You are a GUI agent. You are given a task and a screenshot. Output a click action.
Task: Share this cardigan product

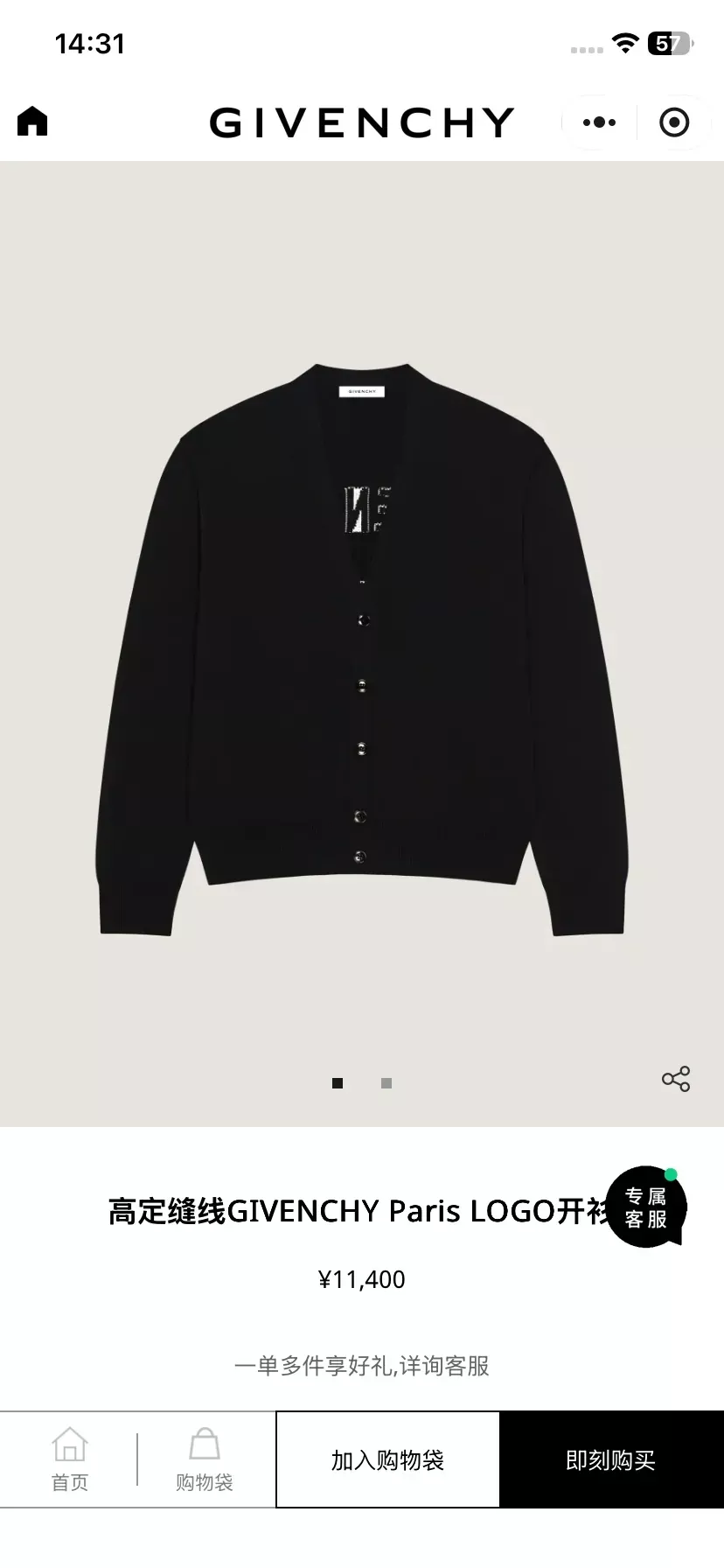tap(676, 1079)
